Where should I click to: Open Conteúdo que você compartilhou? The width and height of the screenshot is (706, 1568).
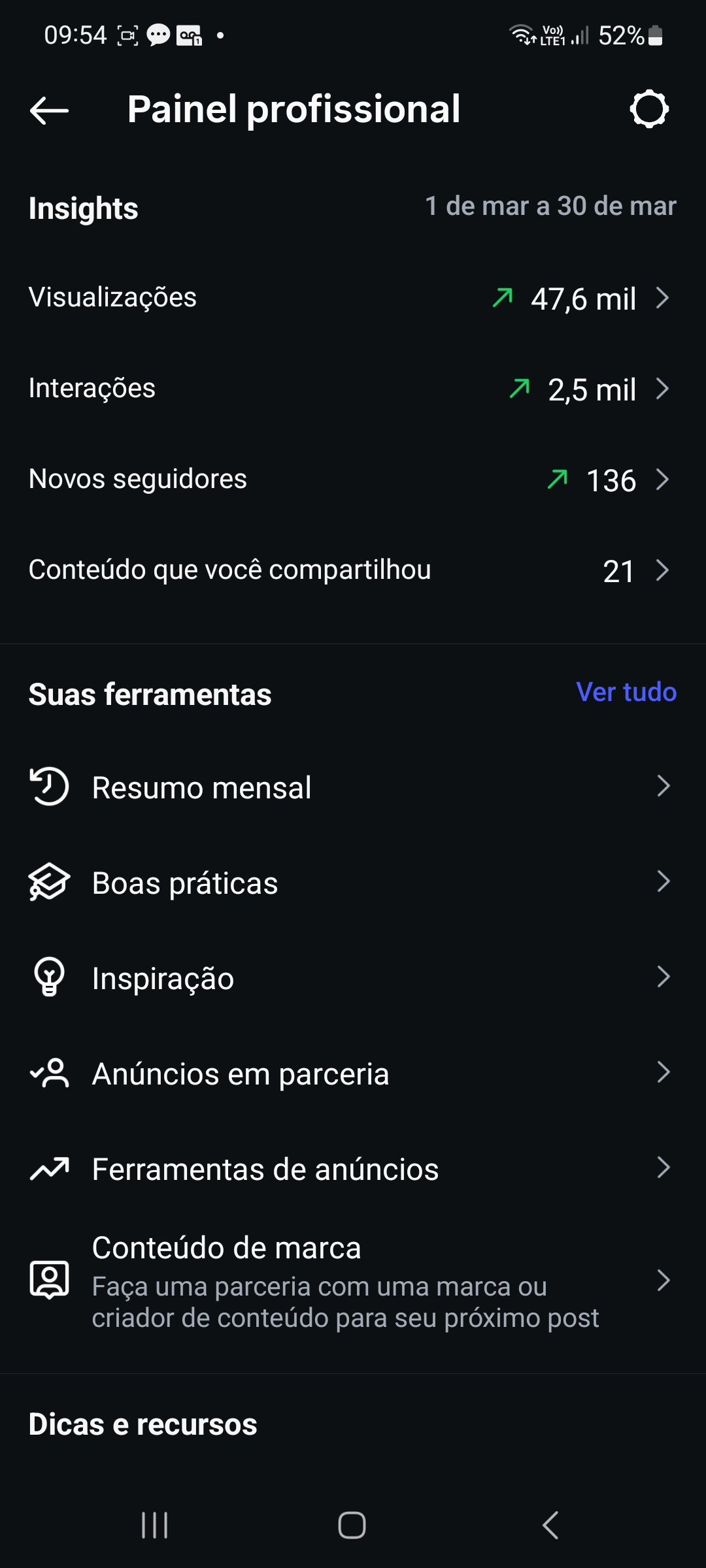pyautogui.click(x=353, y=570)
